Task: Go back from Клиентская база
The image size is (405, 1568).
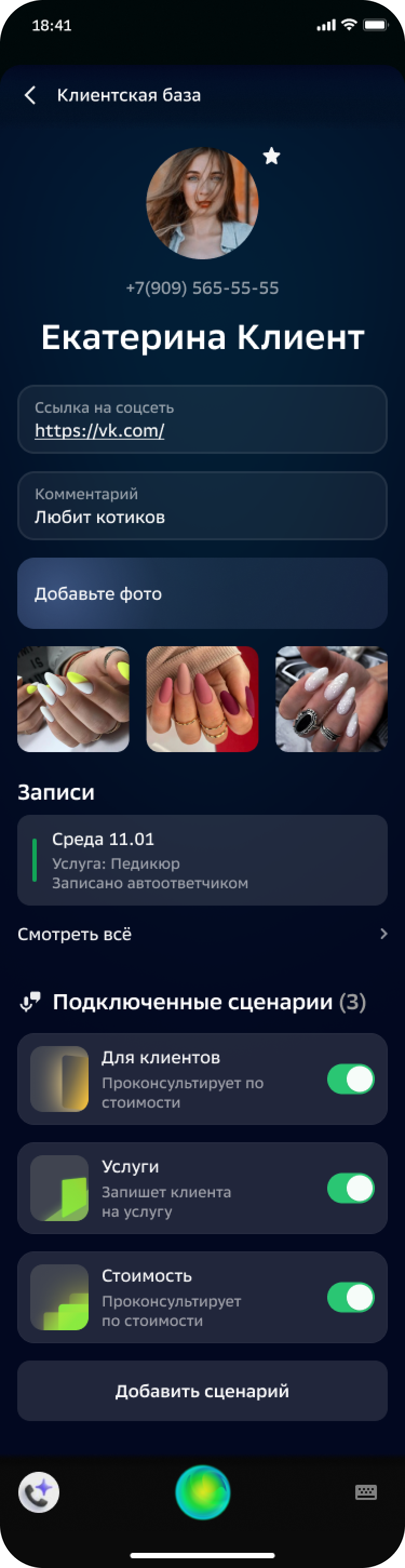Action: [x=30, y=95]
